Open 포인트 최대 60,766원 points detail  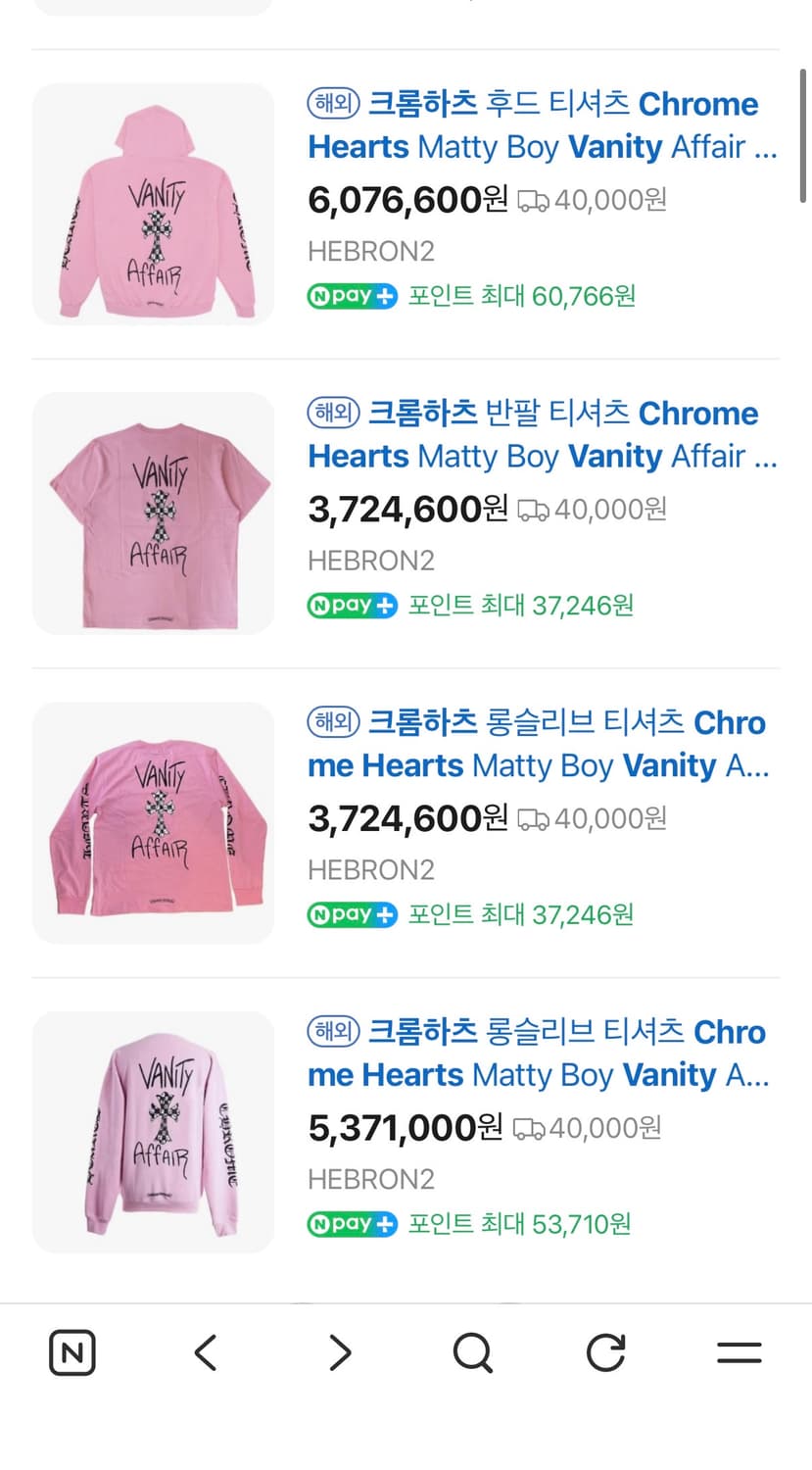tap(521, 296)
